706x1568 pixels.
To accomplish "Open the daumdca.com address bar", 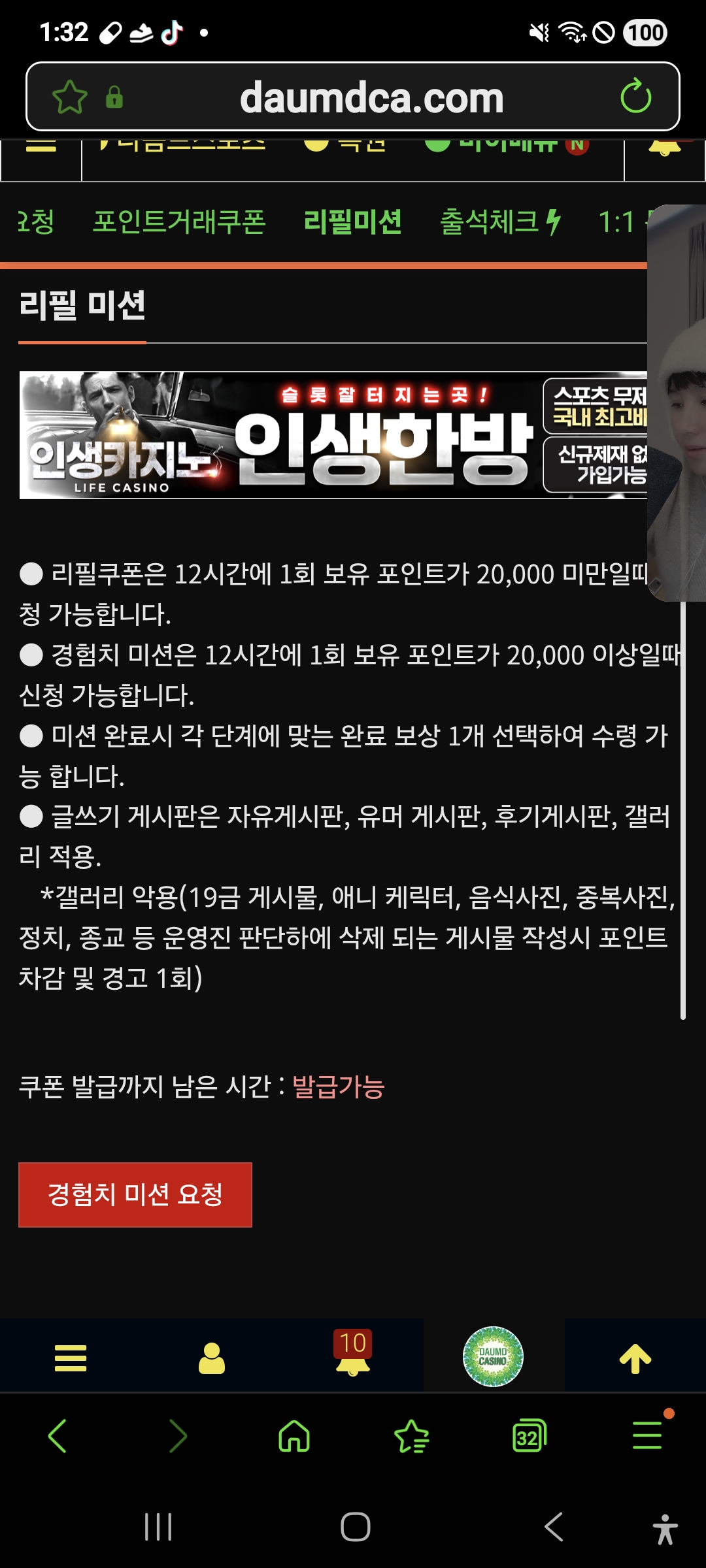I will click(x=371, y=98).
